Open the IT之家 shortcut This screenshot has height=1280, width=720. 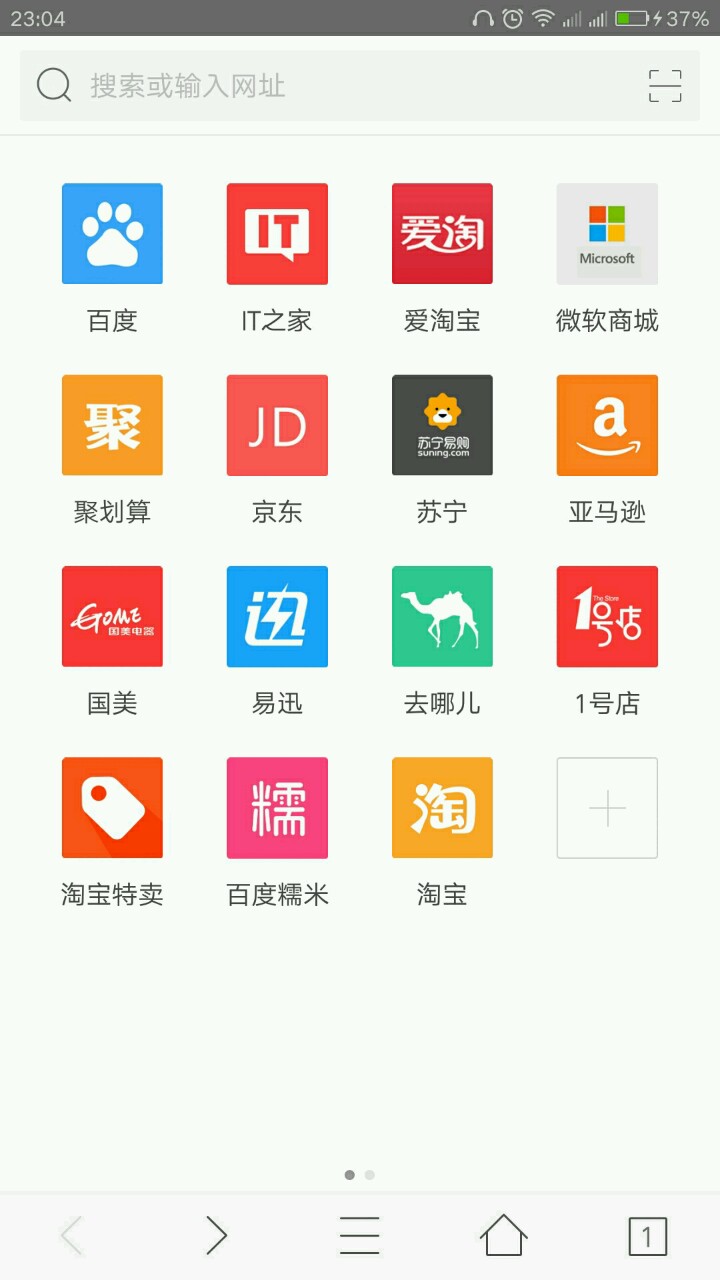277,234
